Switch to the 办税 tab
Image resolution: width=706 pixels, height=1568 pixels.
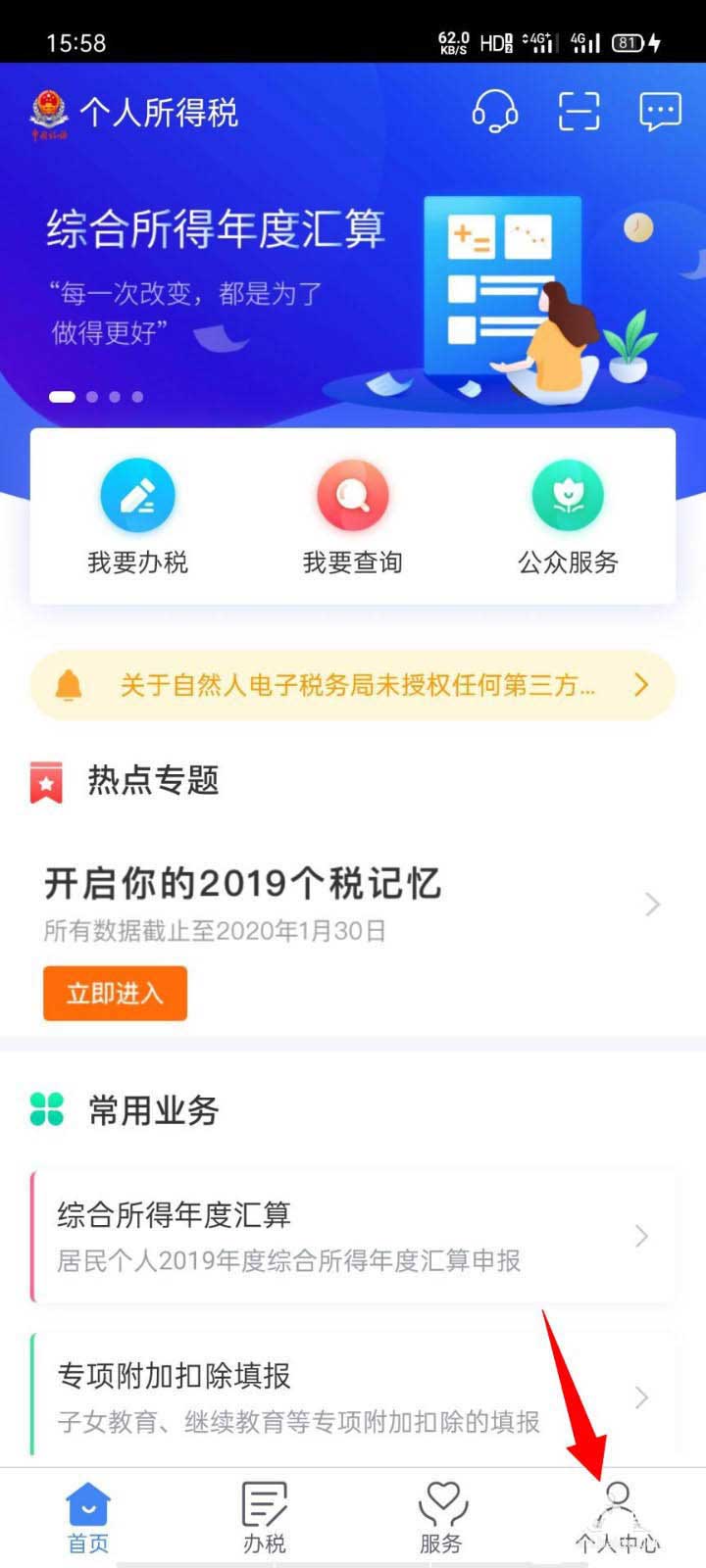click(265, 1517)
